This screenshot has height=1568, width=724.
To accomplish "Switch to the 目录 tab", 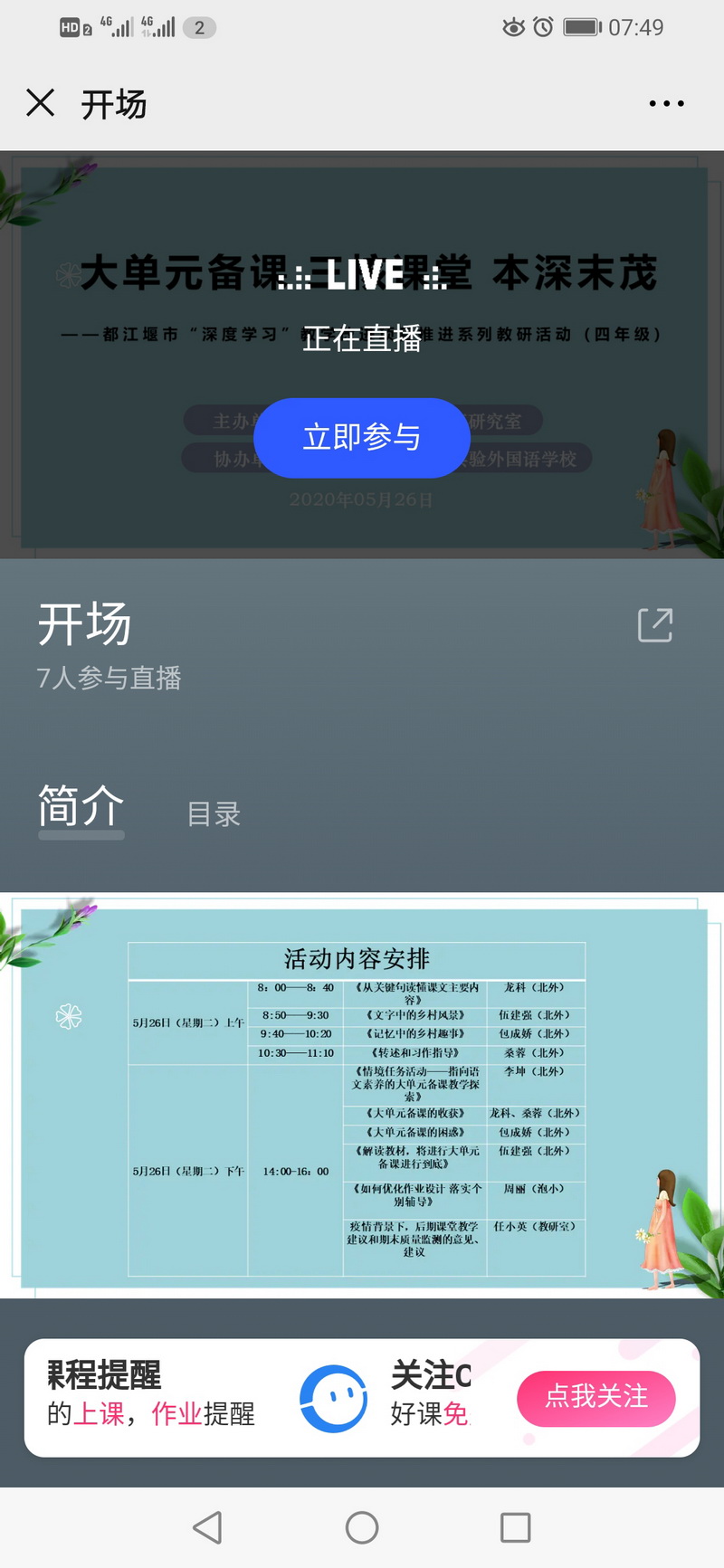I will point(214,813).
